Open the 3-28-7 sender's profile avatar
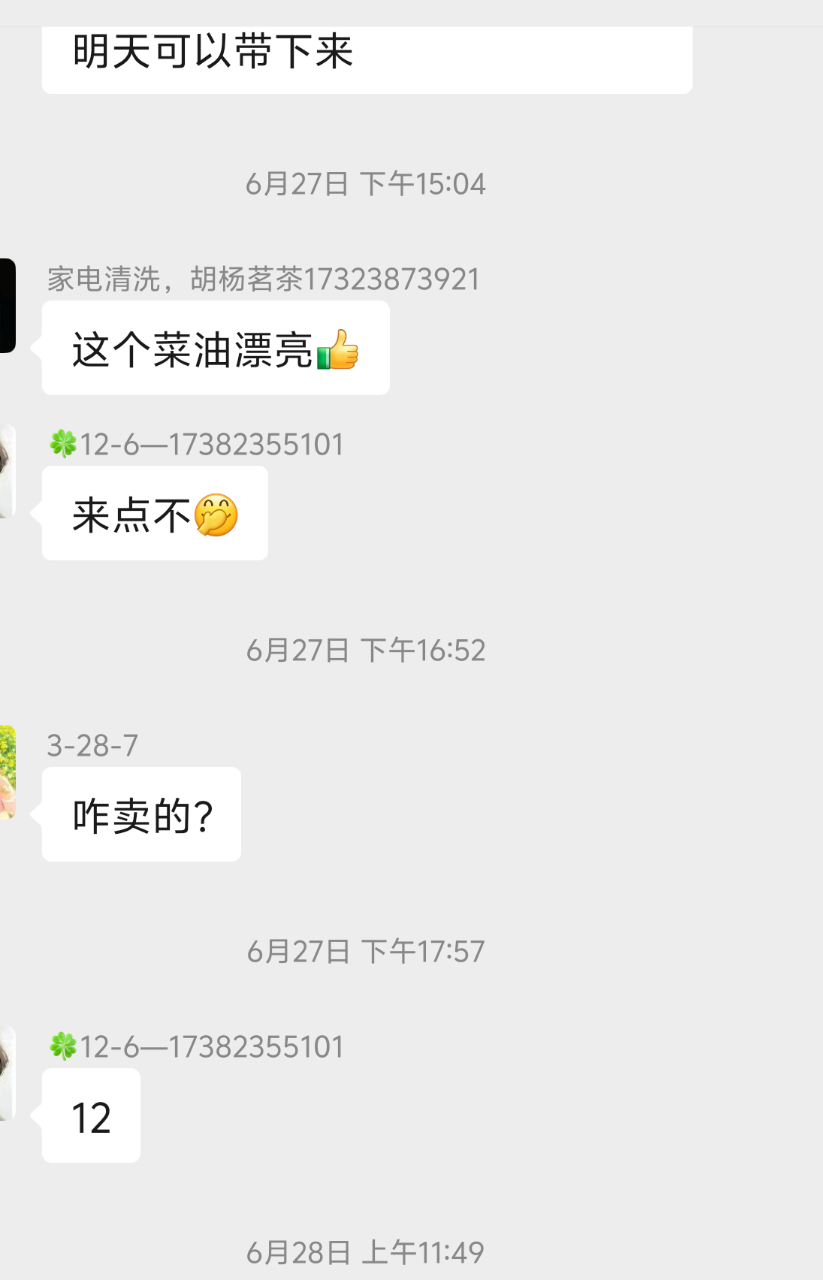This screenshot has height=1280, width=823. pyautogui.click(x=7, y=772)
